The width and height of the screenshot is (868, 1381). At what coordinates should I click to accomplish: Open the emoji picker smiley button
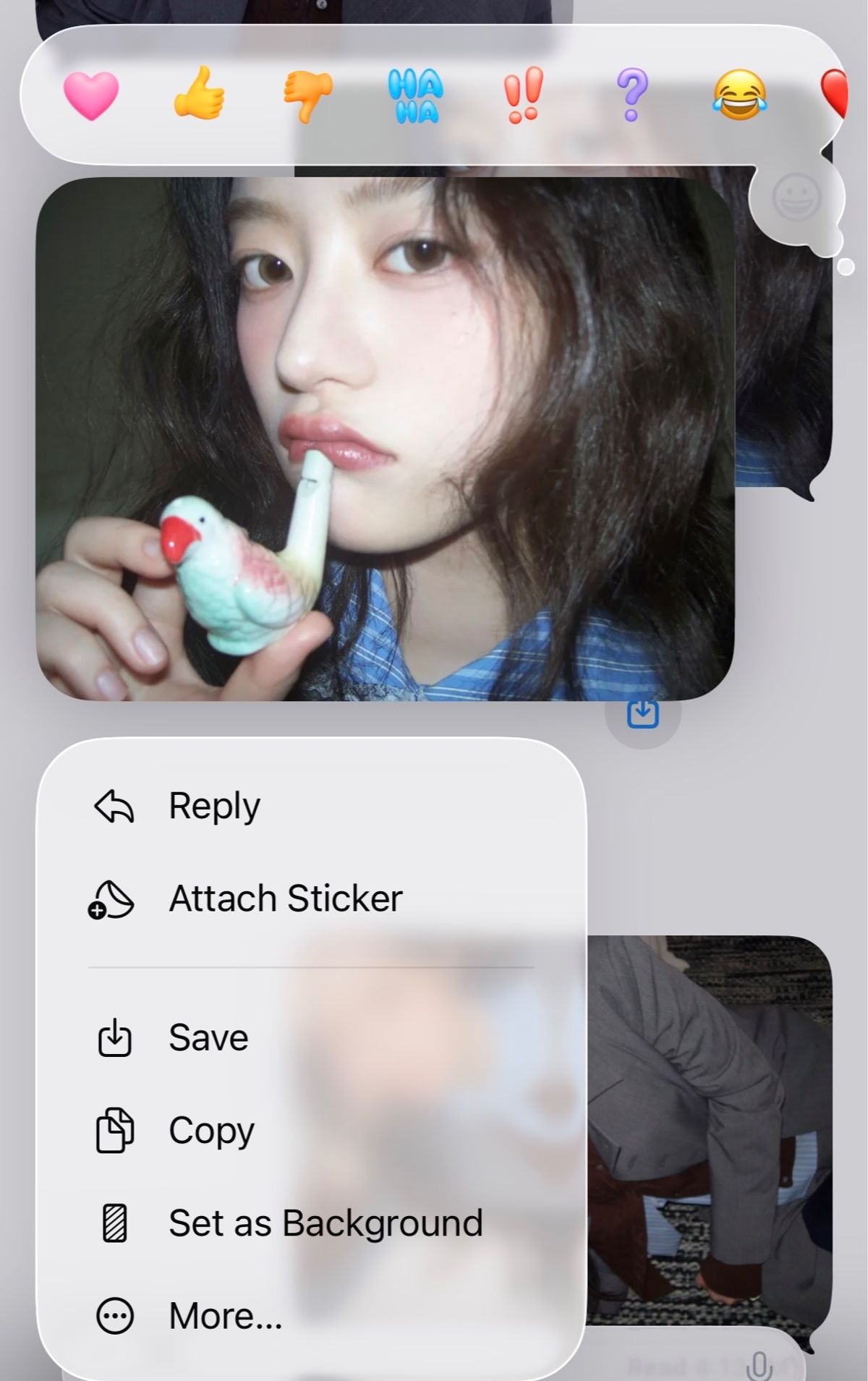click(796, 197)
